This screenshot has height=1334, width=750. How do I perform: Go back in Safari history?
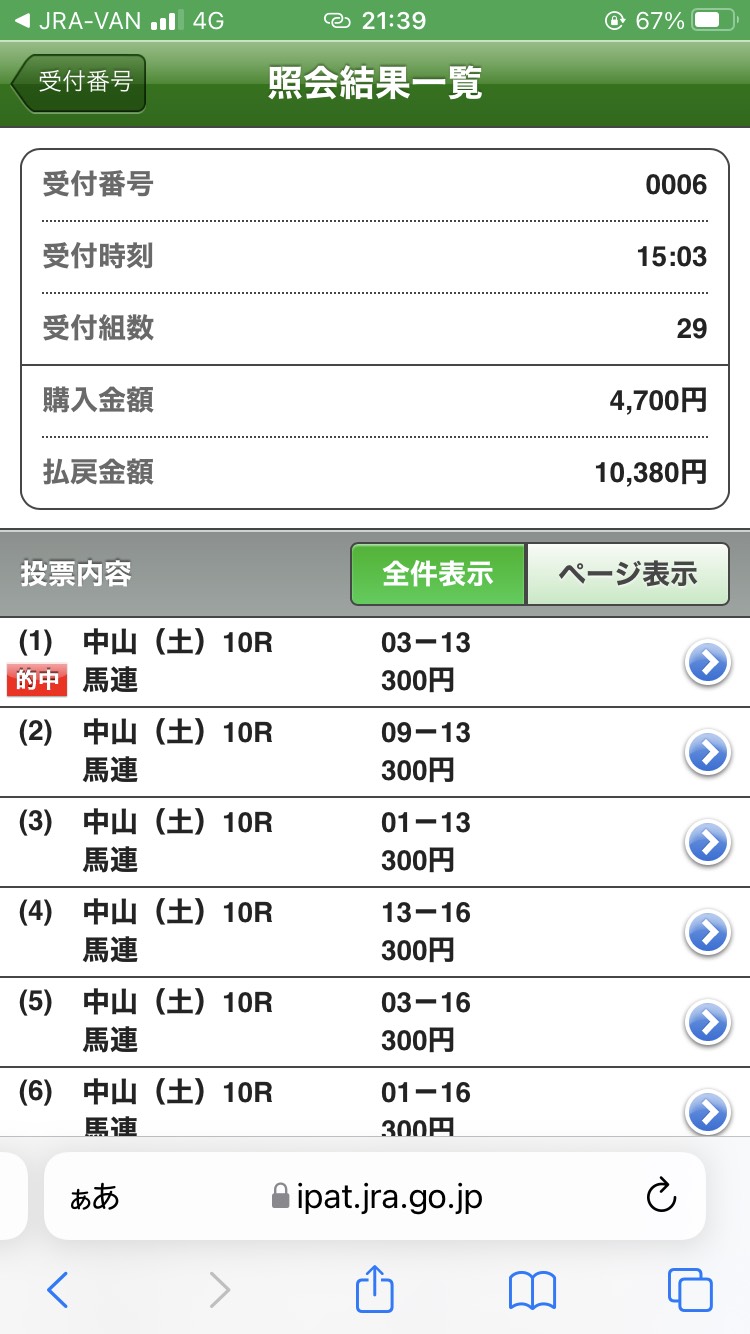tap(58, 1290)
